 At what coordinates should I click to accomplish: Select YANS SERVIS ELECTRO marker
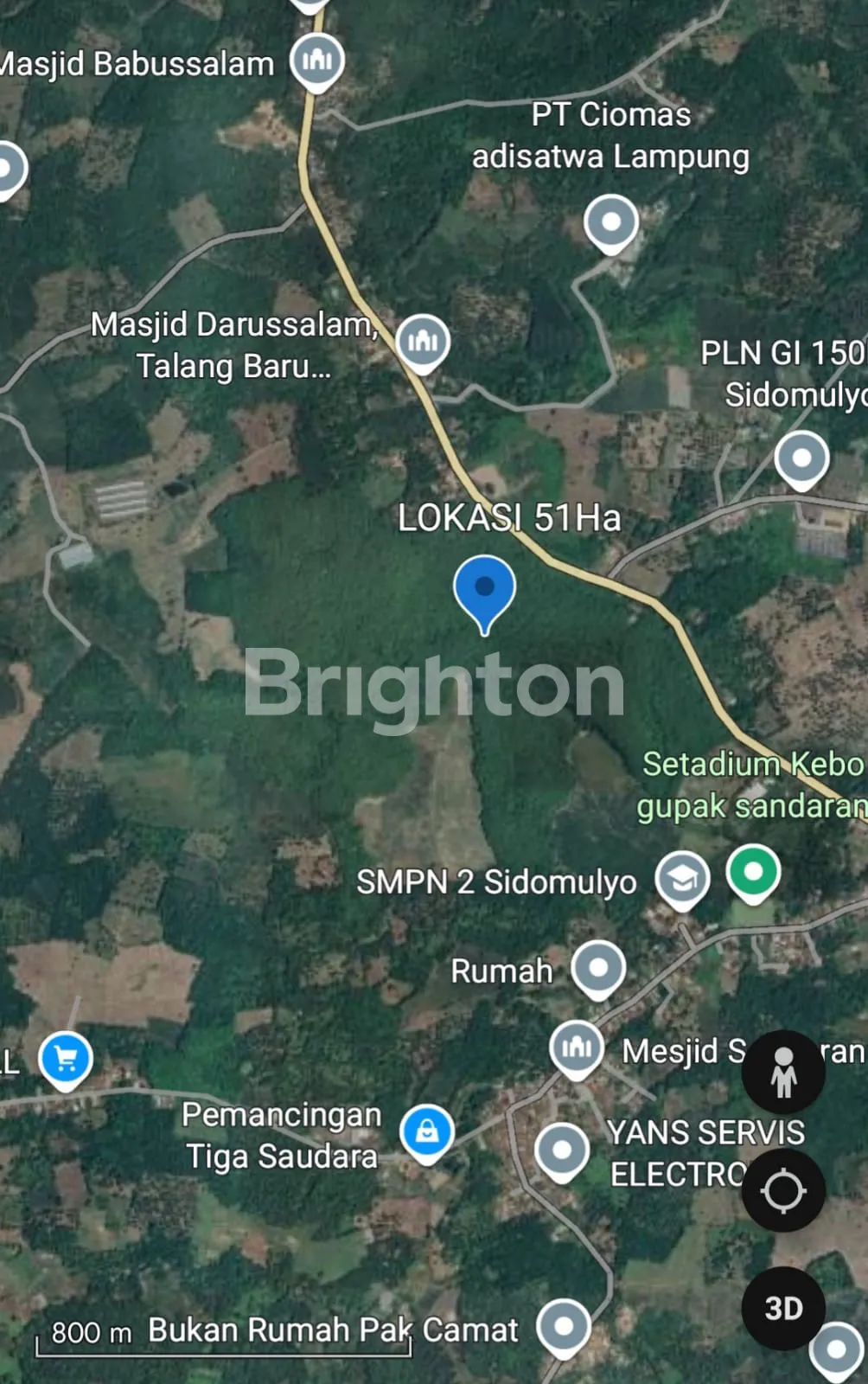pyautogui.click(x=562, y=1150)
